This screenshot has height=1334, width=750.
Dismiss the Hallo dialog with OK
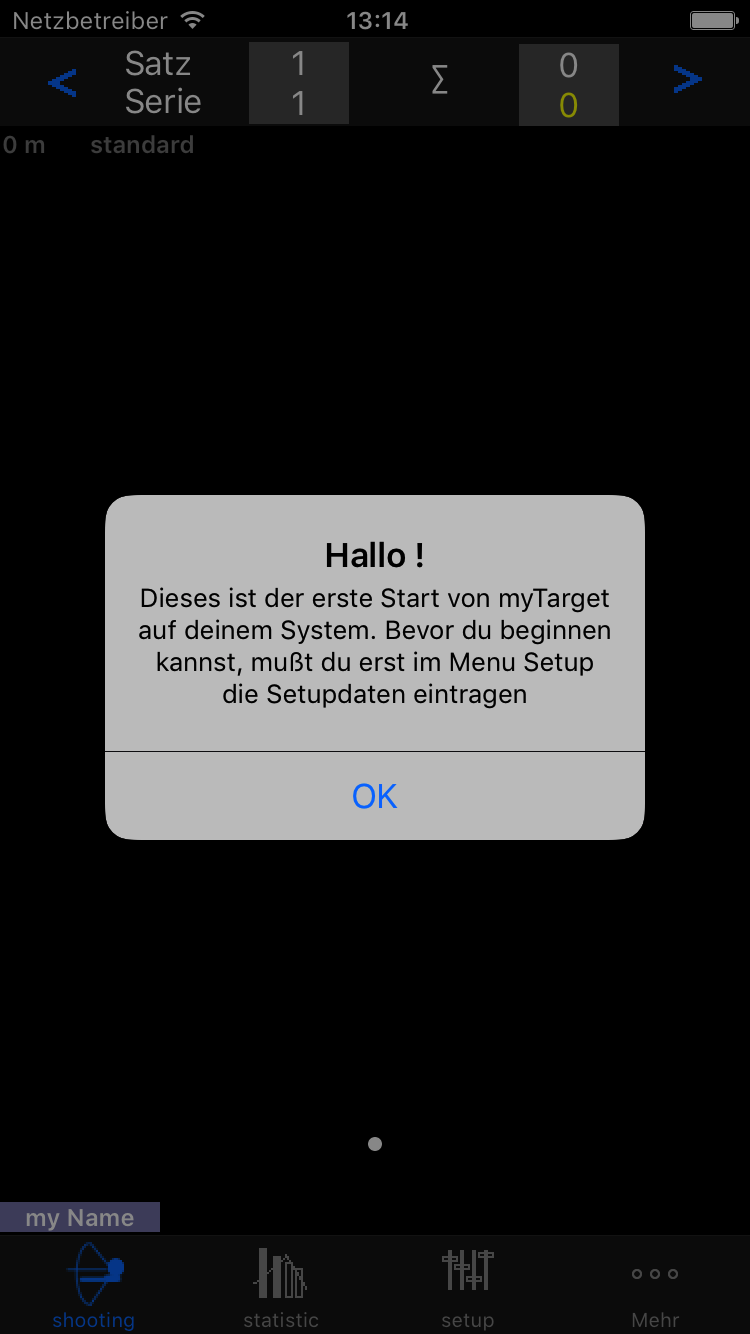tap(375, 796)
